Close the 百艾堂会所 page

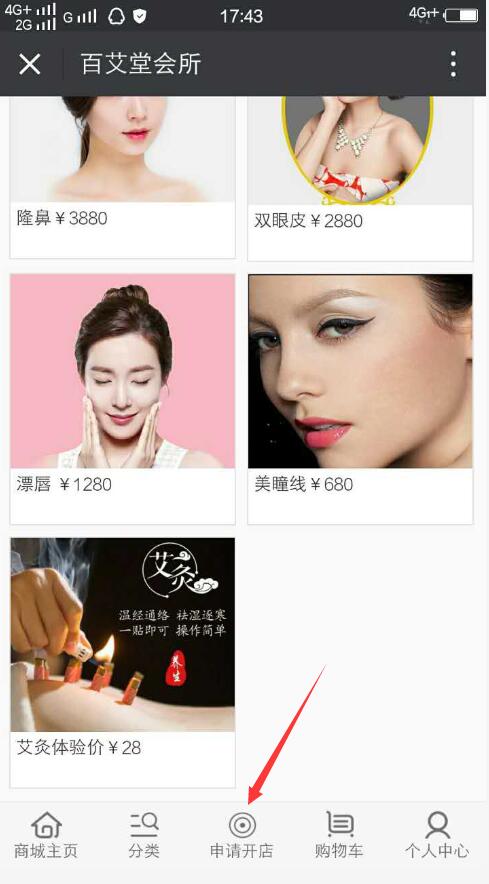30,64
